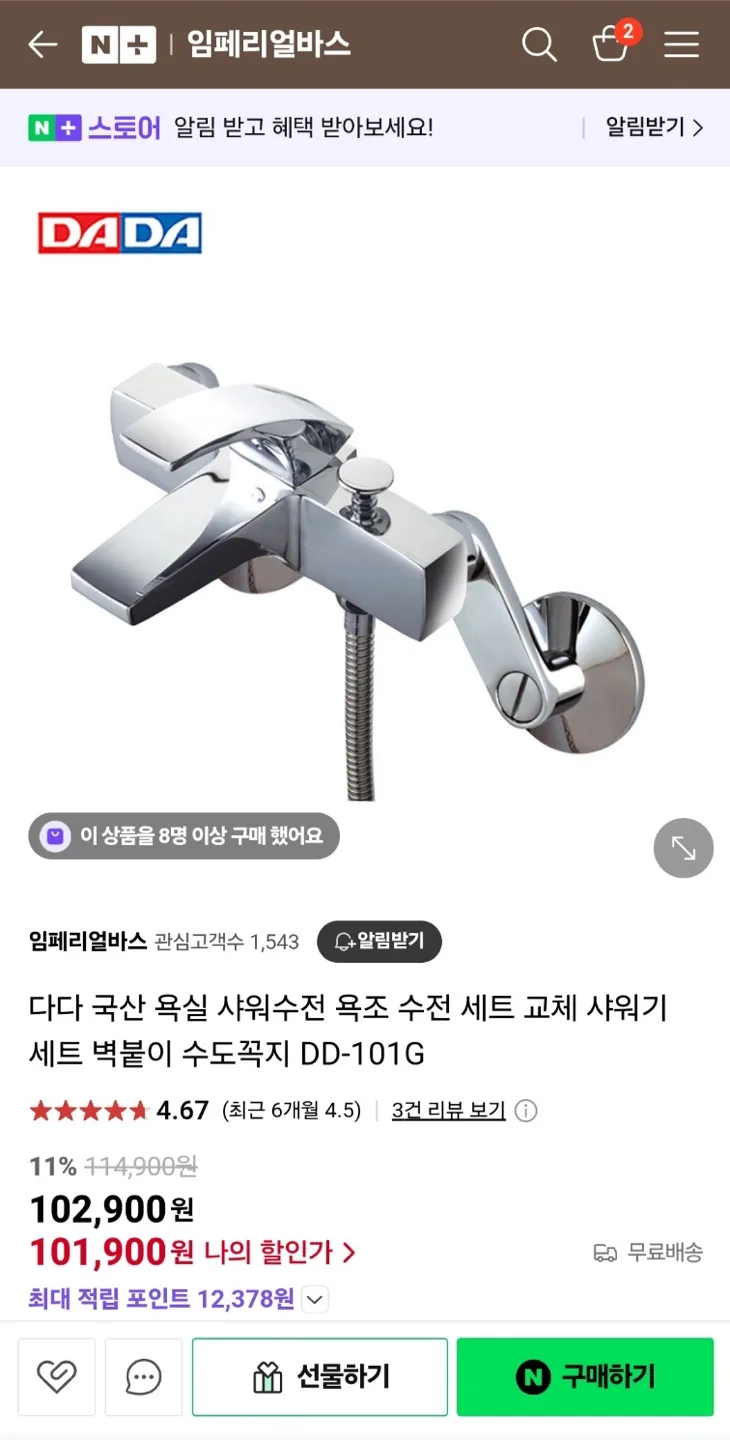Screen dimensions: 730x1440
Task: Add product to wishlist with heart icon
Action: click(57, 1377)
